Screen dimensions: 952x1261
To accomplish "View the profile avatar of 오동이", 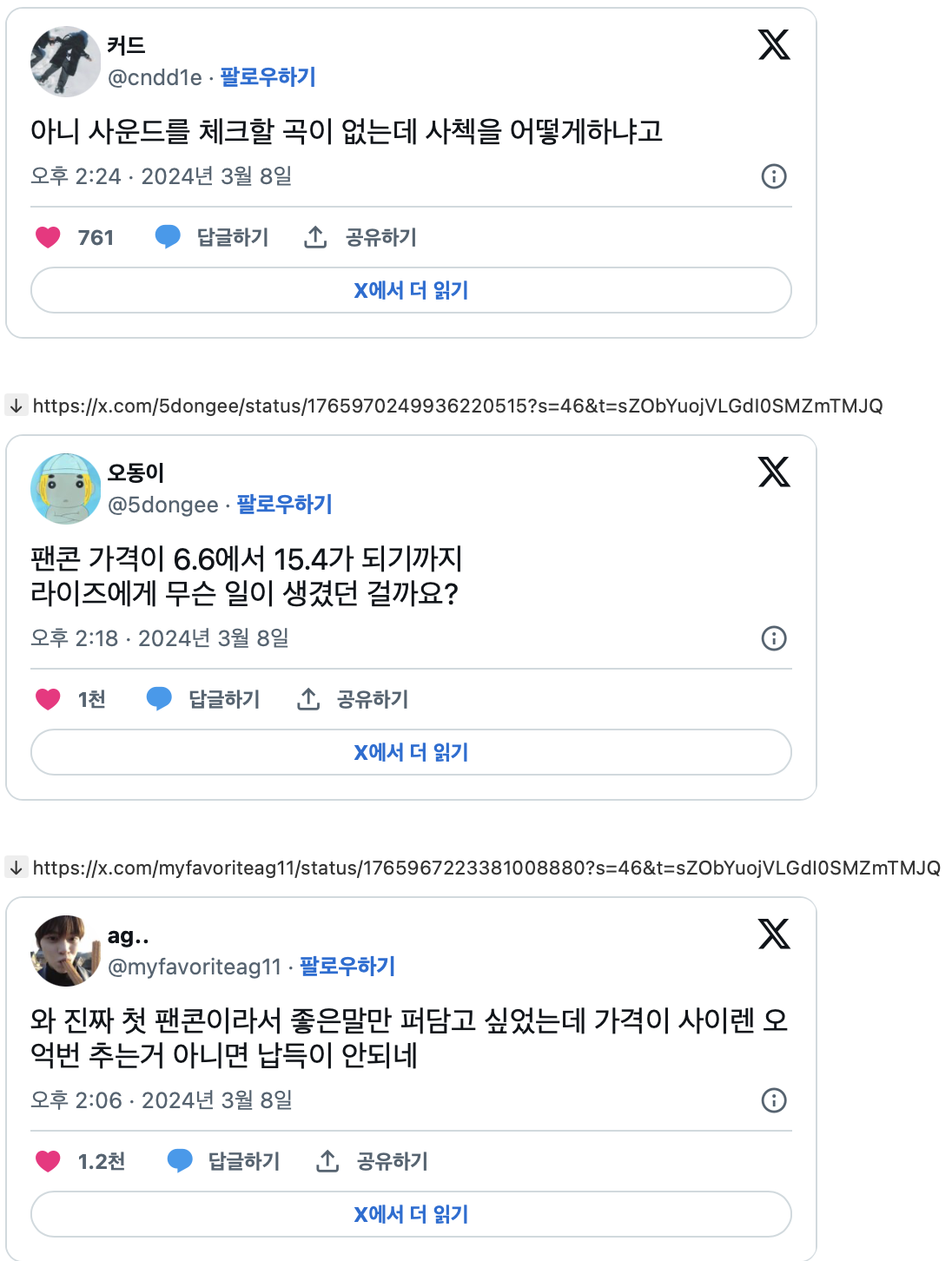I will [x=65, y=488].
